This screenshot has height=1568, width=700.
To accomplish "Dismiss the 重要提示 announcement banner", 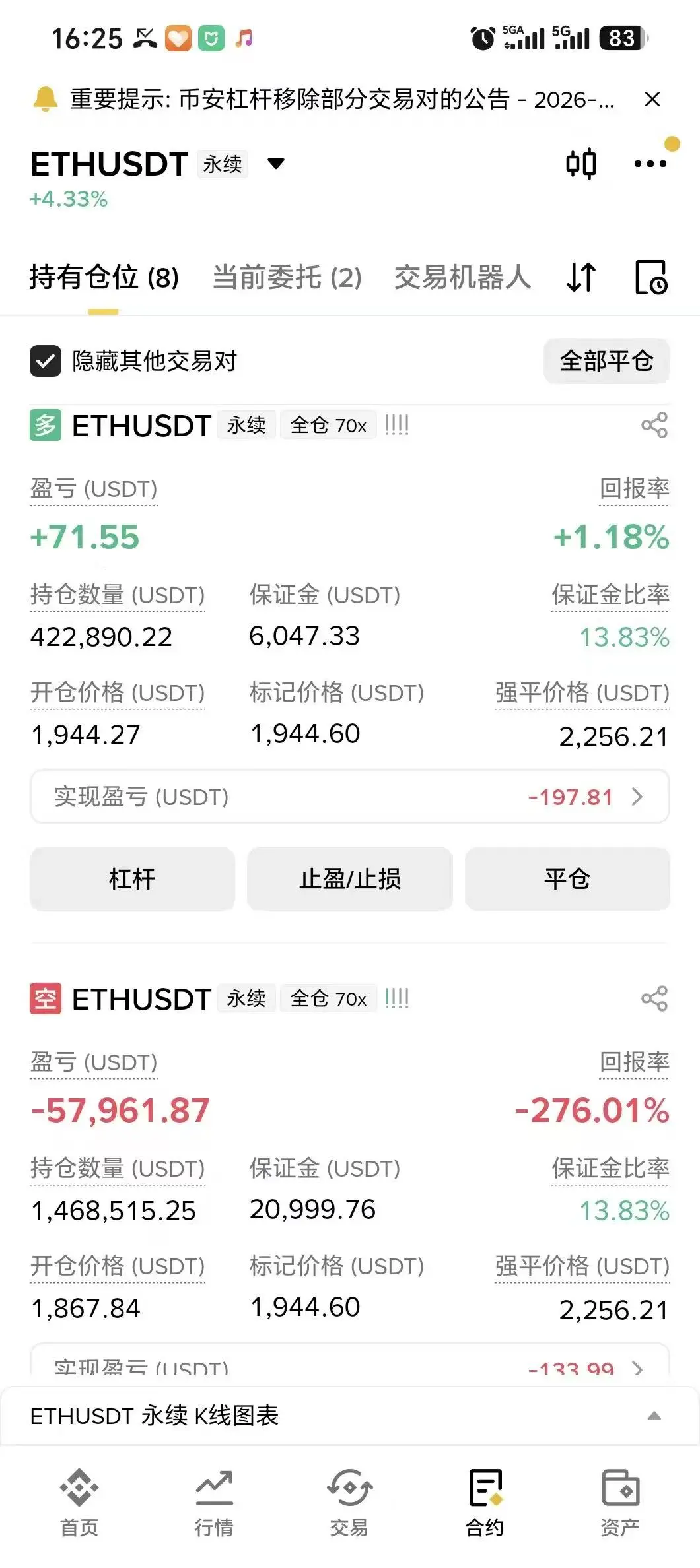I will pyautogui.click(x=652, y=99).
